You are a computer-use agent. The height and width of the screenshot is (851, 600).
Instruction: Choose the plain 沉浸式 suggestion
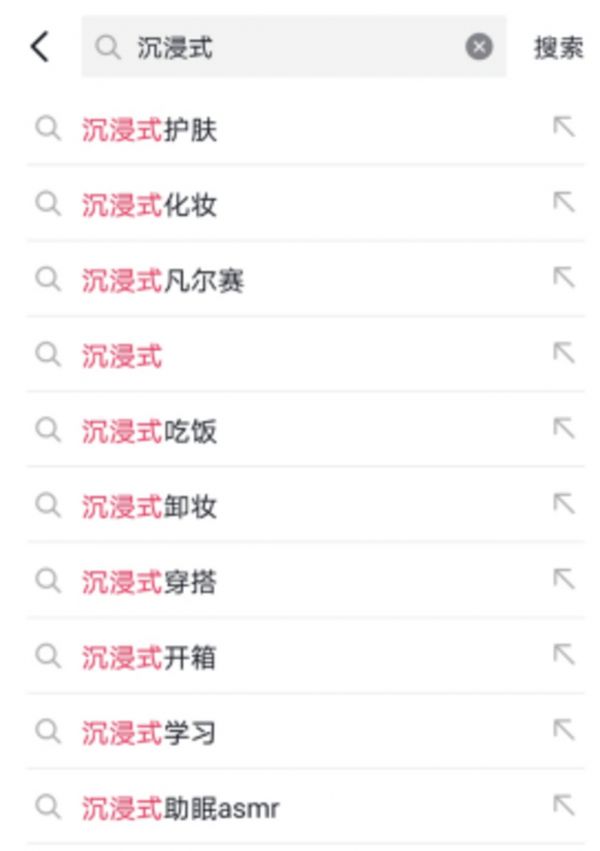tap(122, 356)
